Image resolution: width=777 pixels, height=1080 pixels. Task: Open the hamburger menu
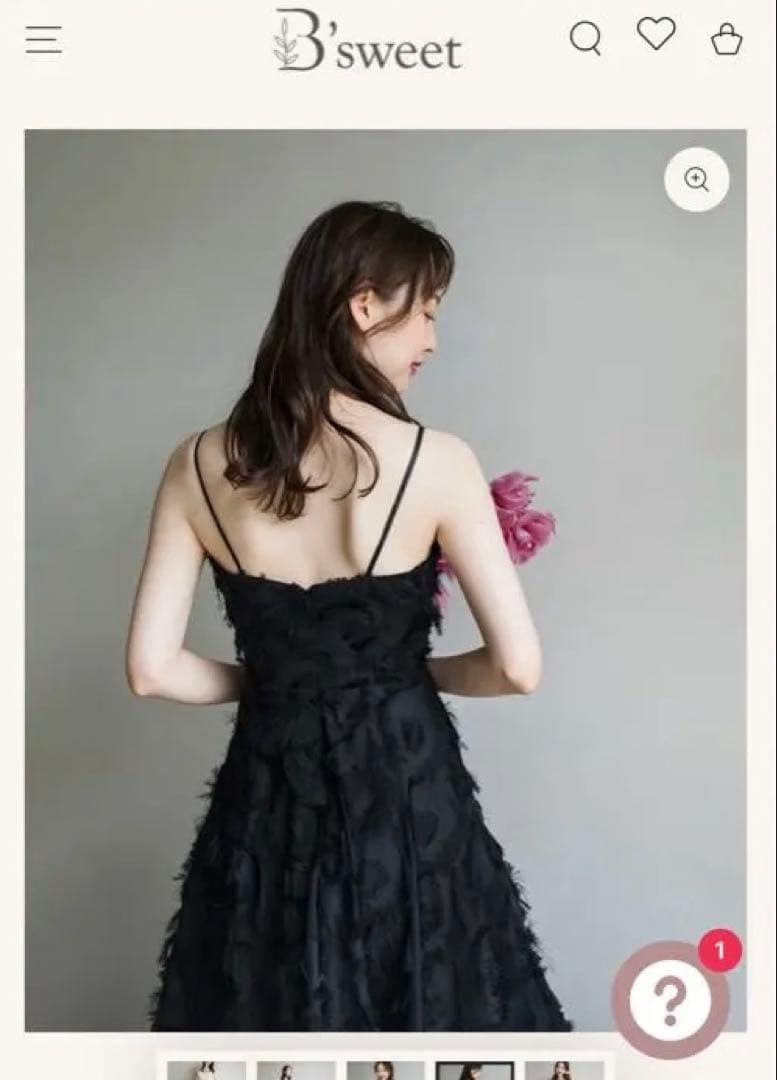coord(43,40)
